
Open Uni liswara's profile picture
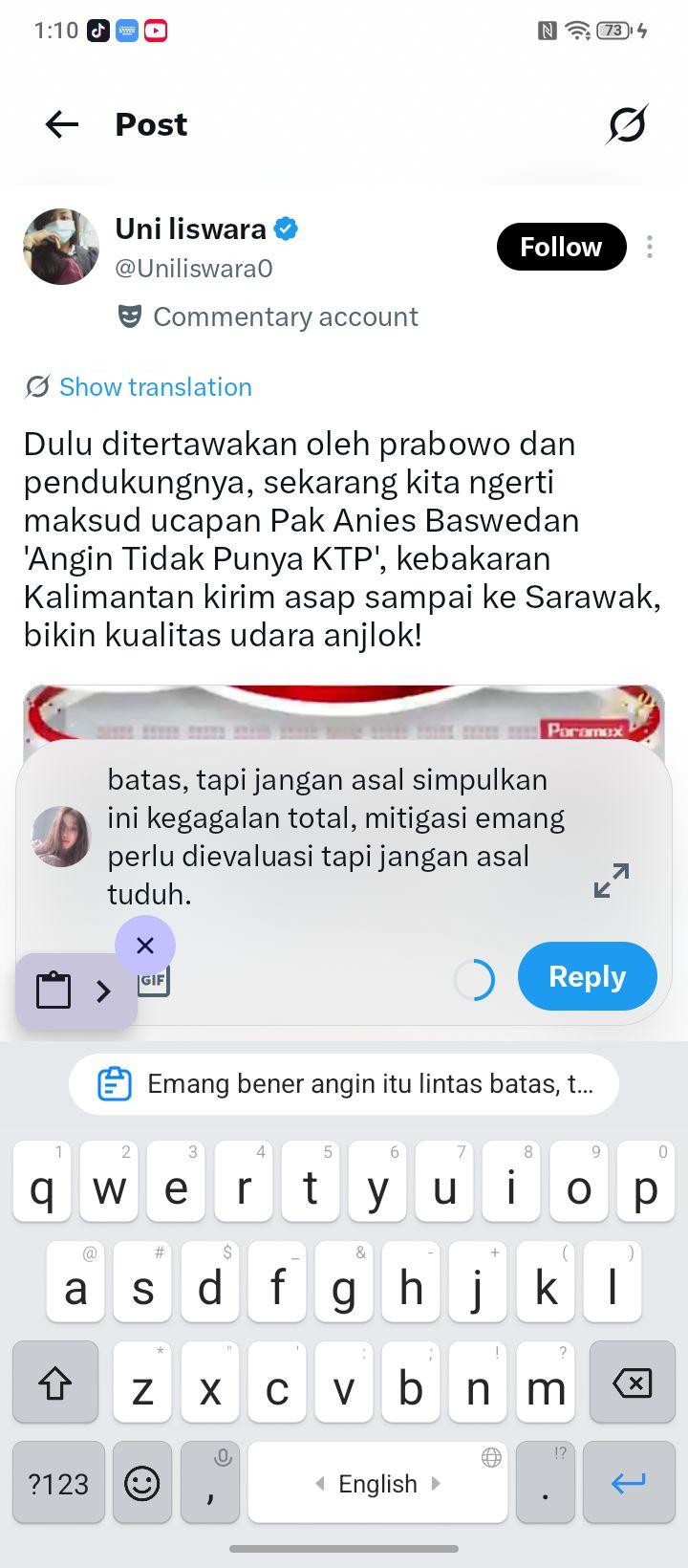61,247
